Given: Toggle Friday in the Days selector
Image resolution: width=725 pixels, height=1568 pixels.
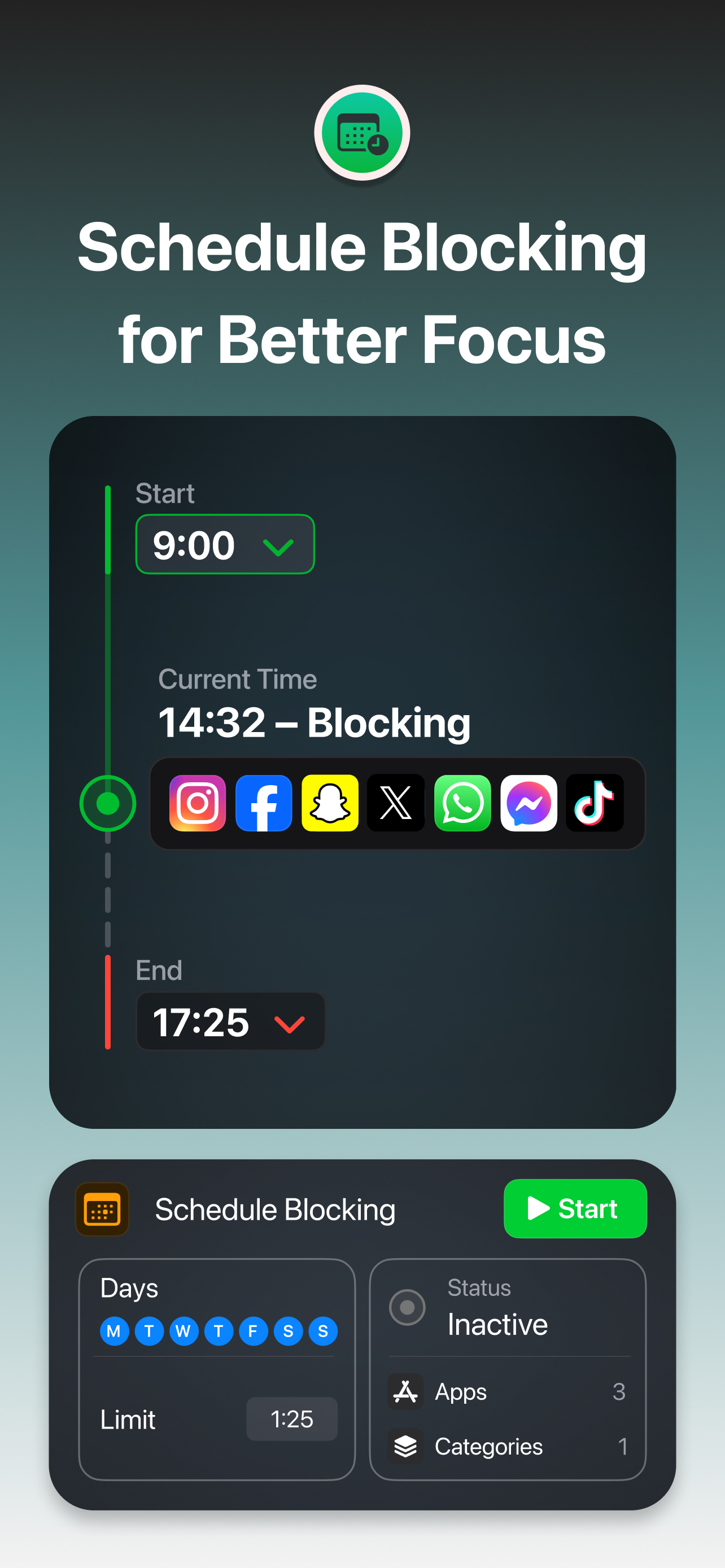Looking at the screenshot, I should tap(253, 1330).
